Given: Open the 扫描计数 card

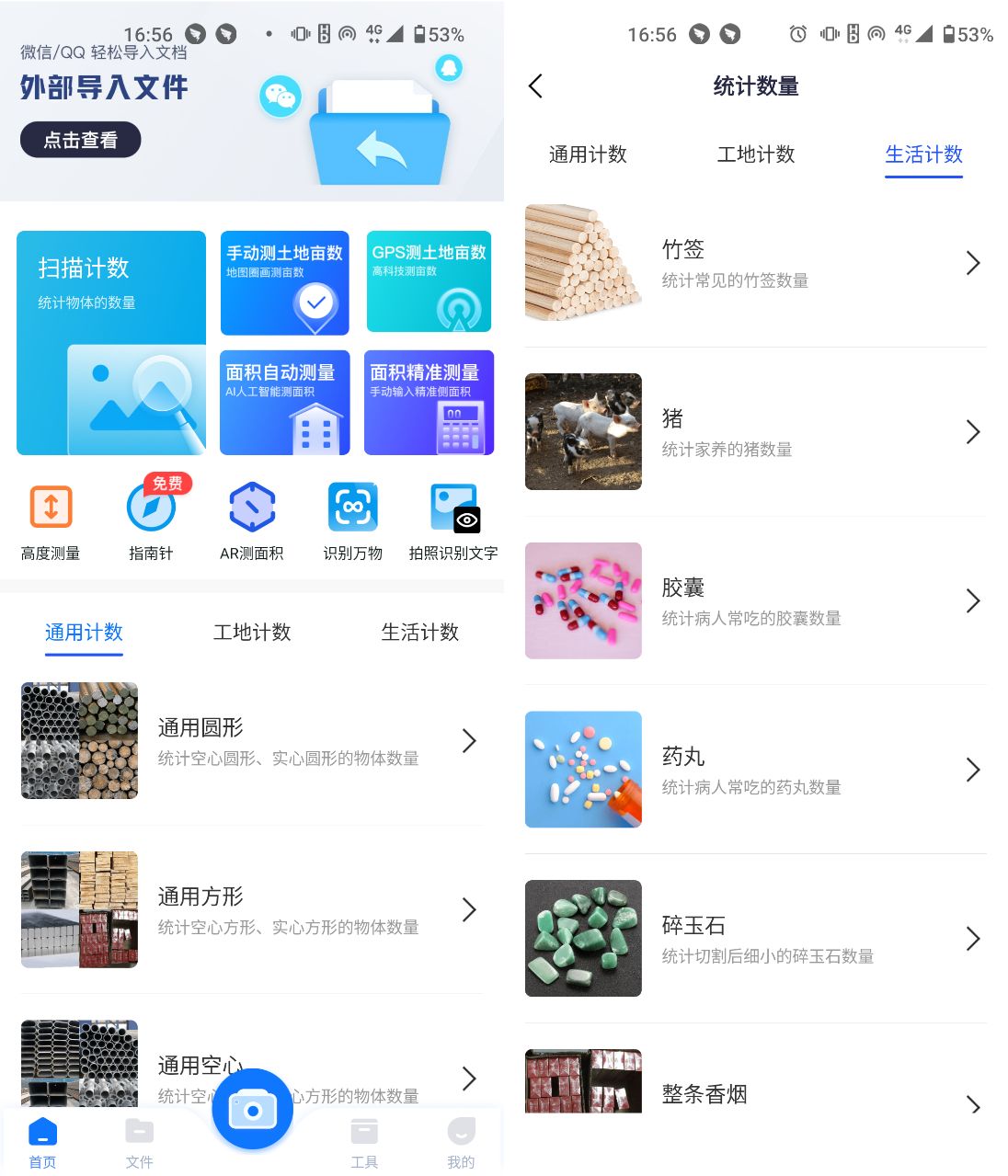Looking at the screenshot, I should point(111,342).
